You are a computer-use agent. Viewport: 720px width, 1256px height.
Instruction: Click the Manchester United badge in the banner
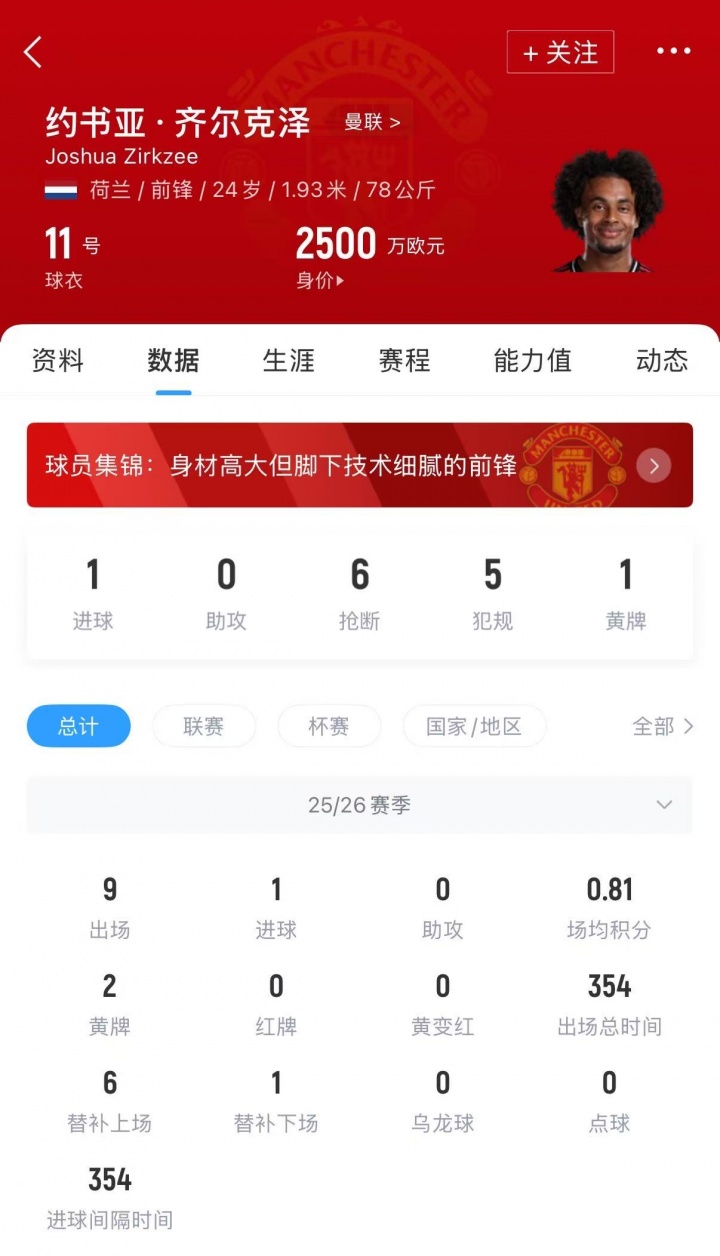click(x=573, y=464)
